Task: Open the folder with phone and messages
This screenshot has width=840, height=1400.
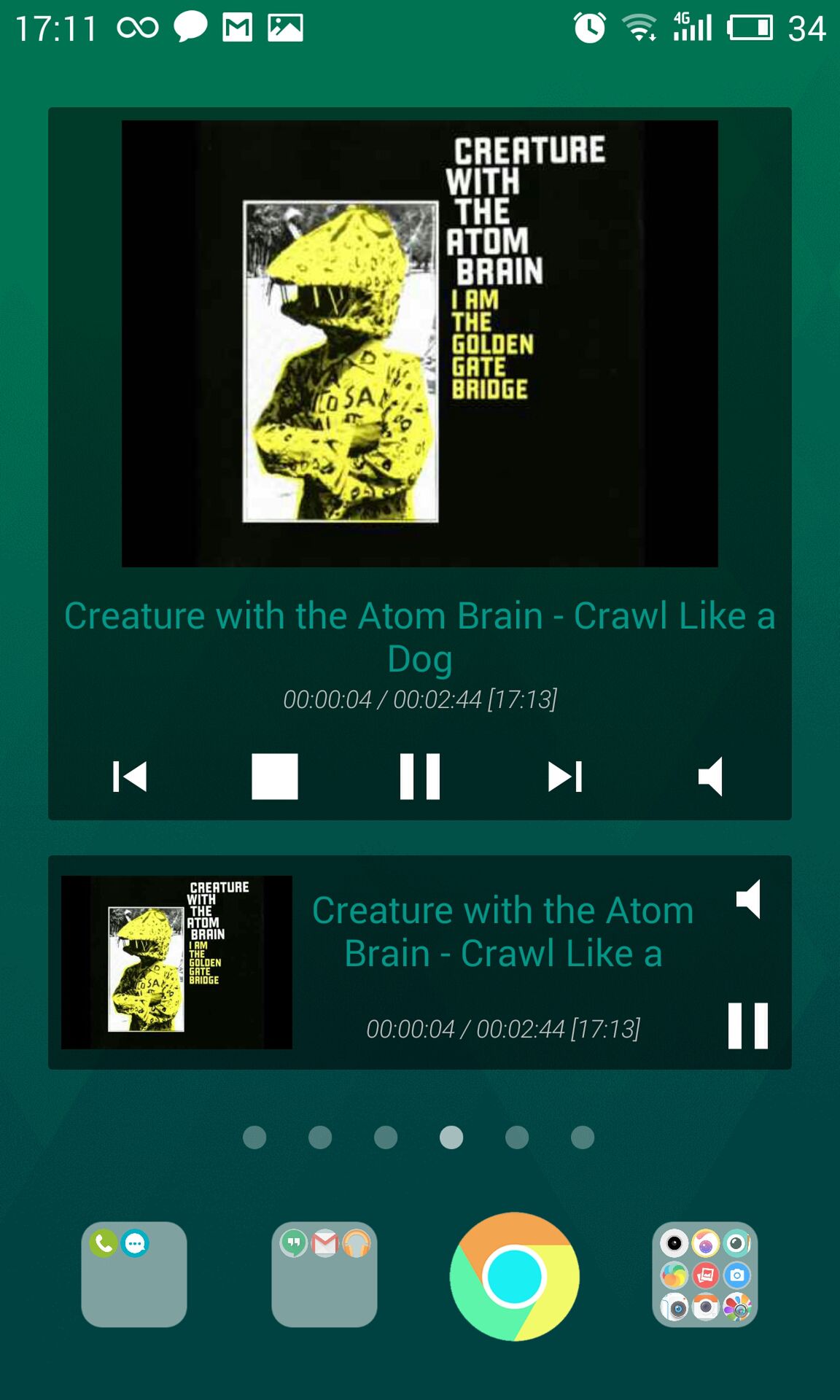Action: coord(134,1275)
